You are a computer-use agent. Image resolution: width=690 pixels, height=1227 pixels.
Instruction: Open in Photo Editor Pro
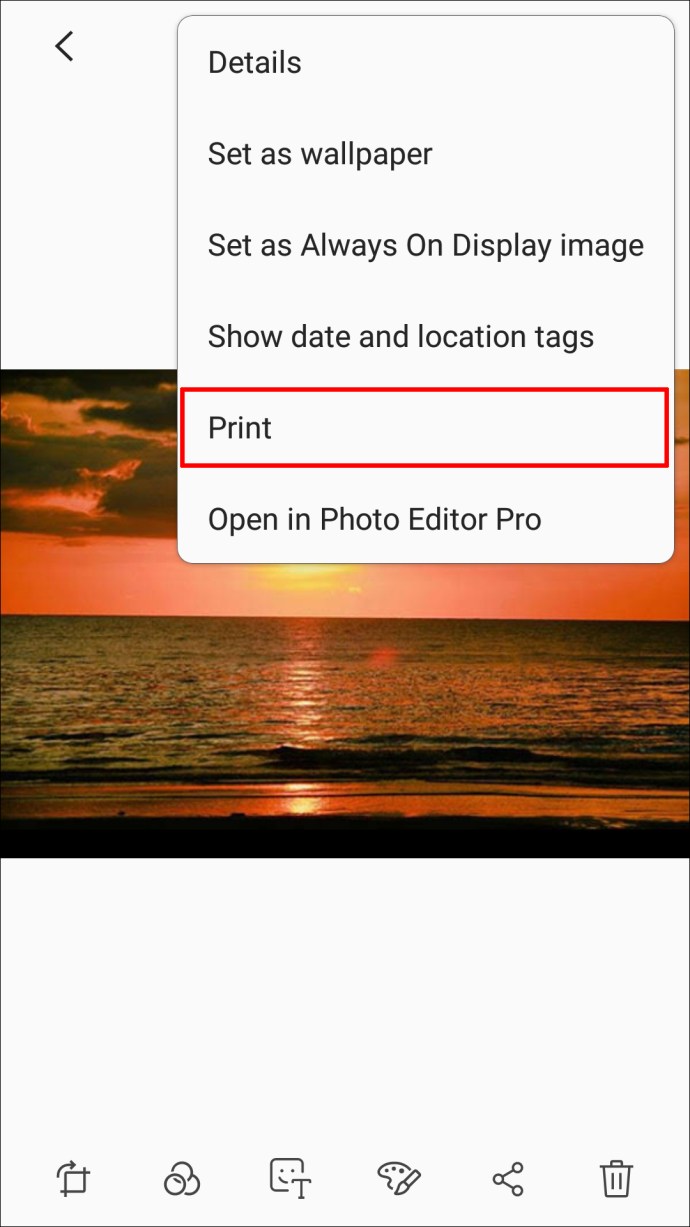[x=374, y=520]
